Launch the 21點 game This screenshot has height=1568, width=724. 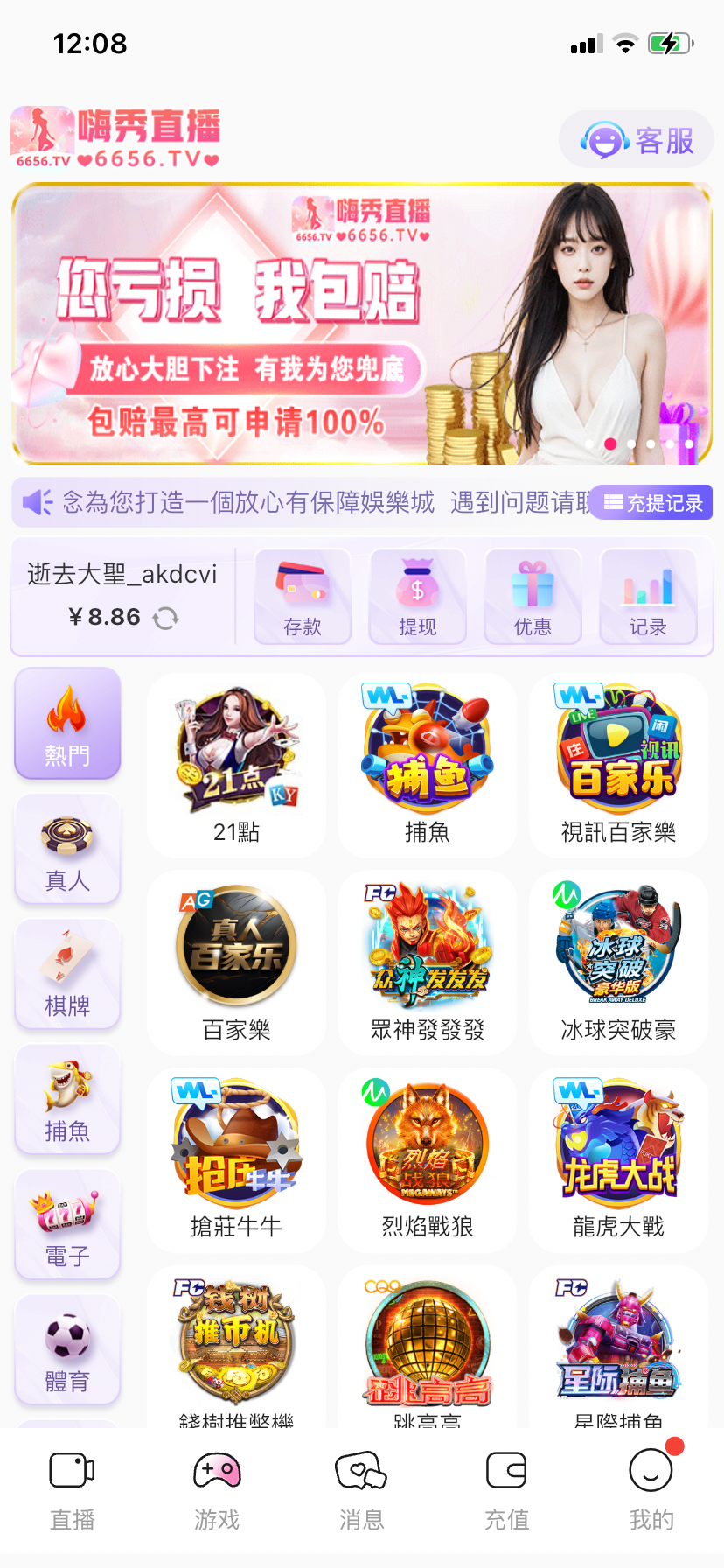[236, 766]
